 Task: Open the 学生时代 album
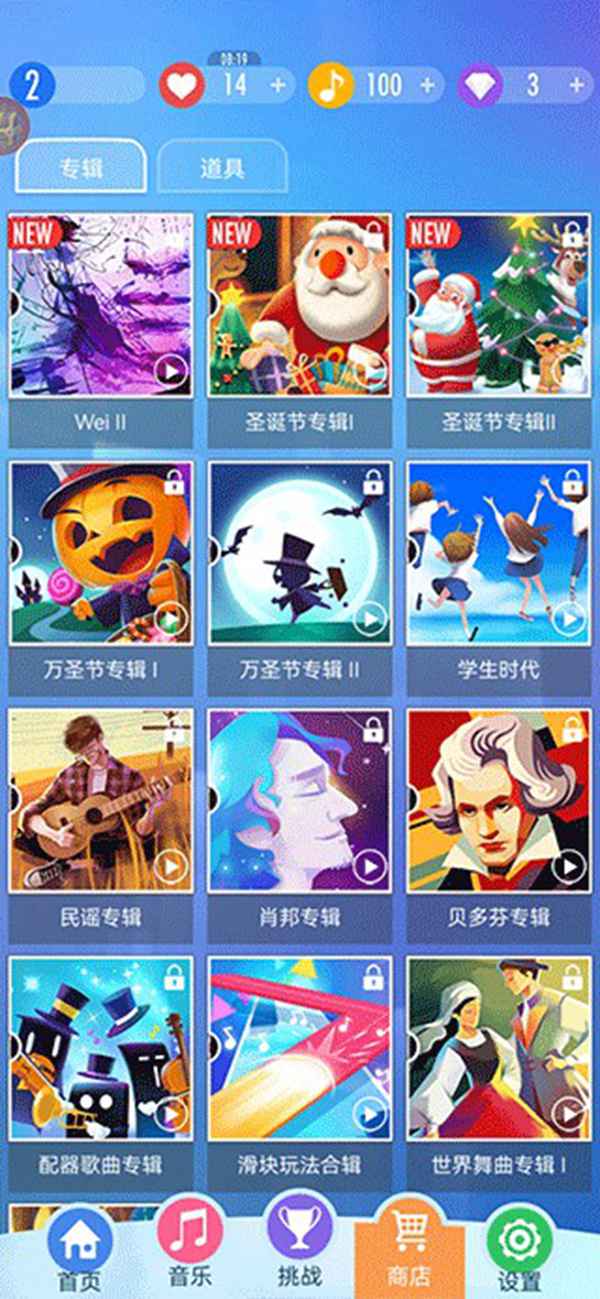(x=498, y=552)
